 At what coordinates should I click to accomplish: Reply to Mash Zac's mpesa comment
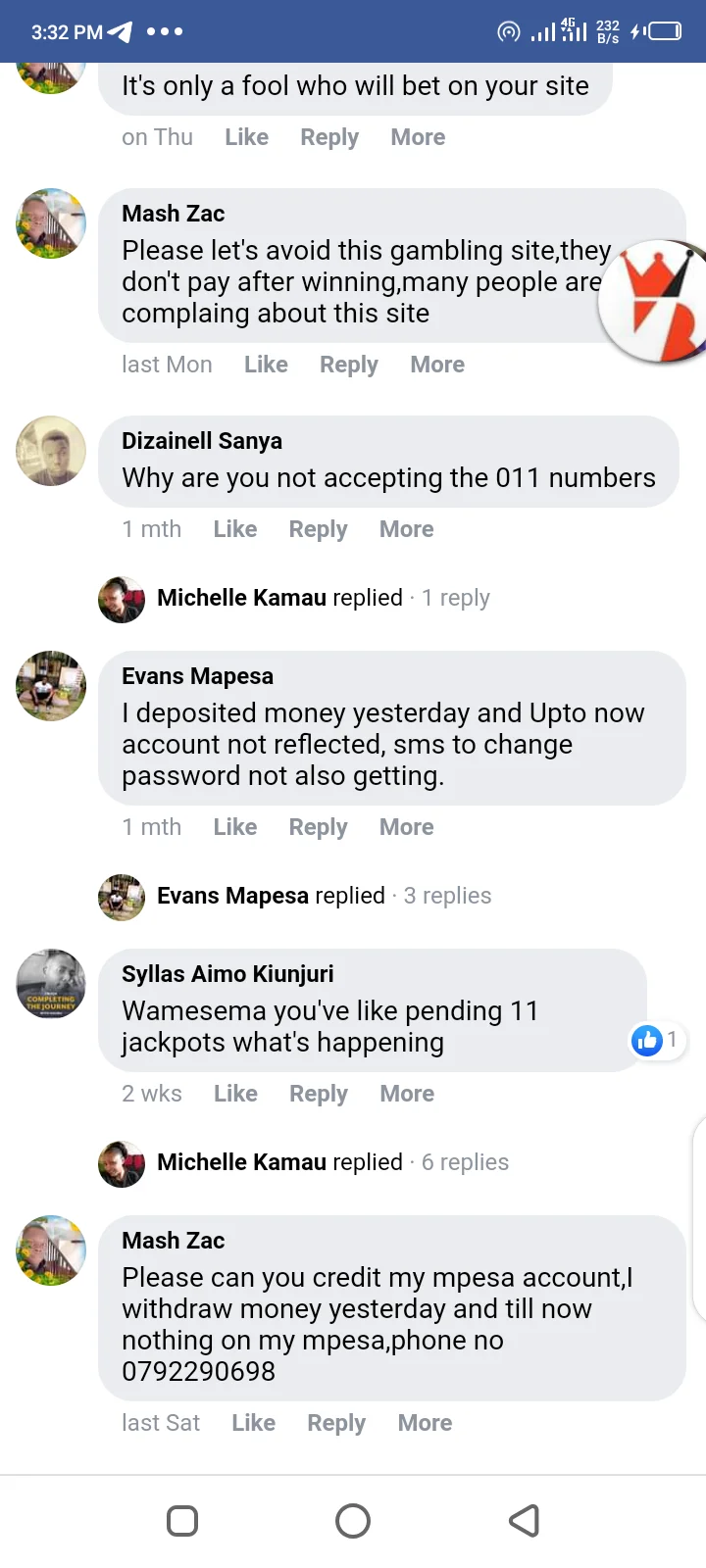(336, 1423)
